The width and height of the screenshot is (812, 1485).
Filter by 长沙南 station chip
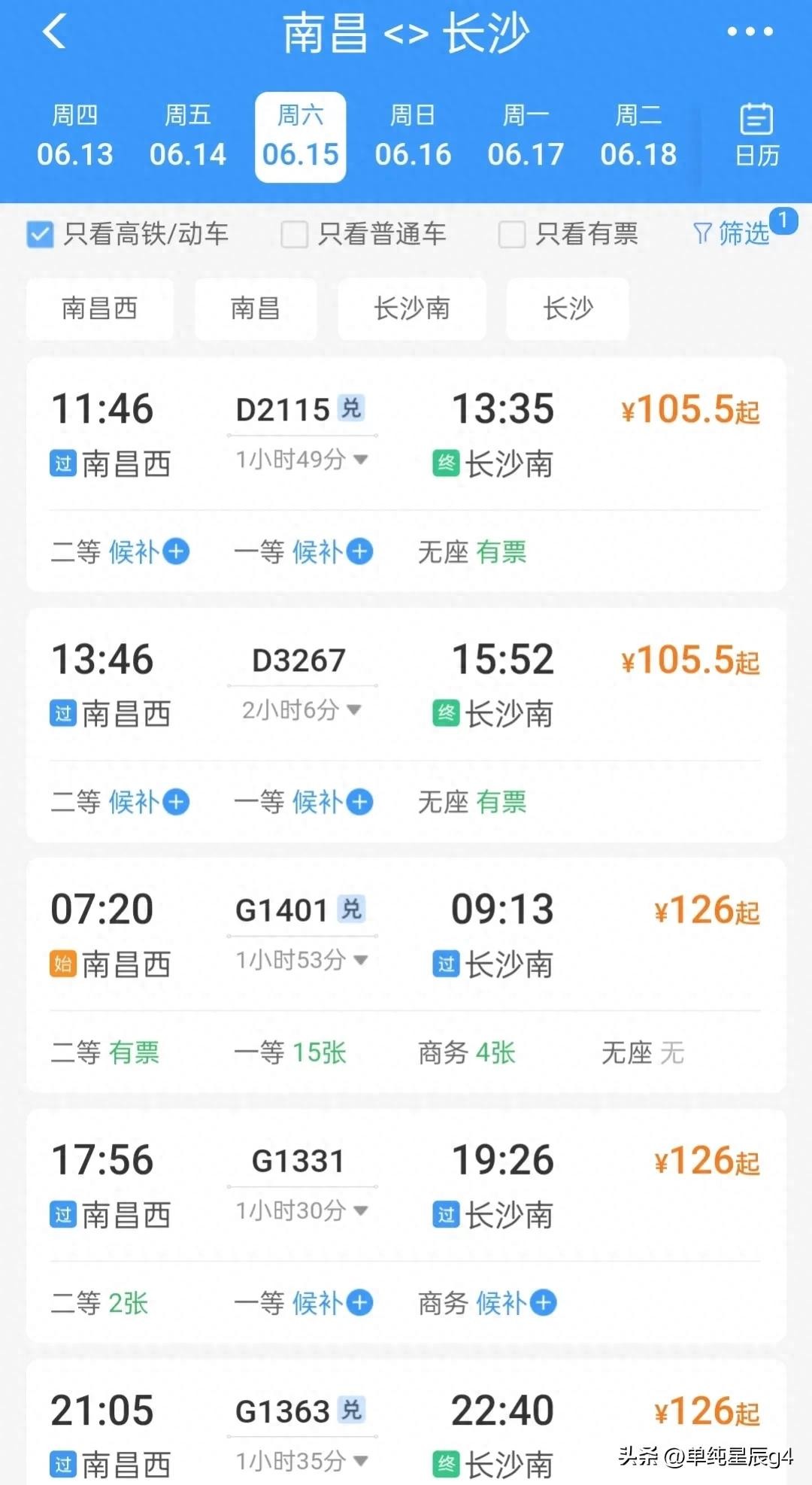point(412,308)
